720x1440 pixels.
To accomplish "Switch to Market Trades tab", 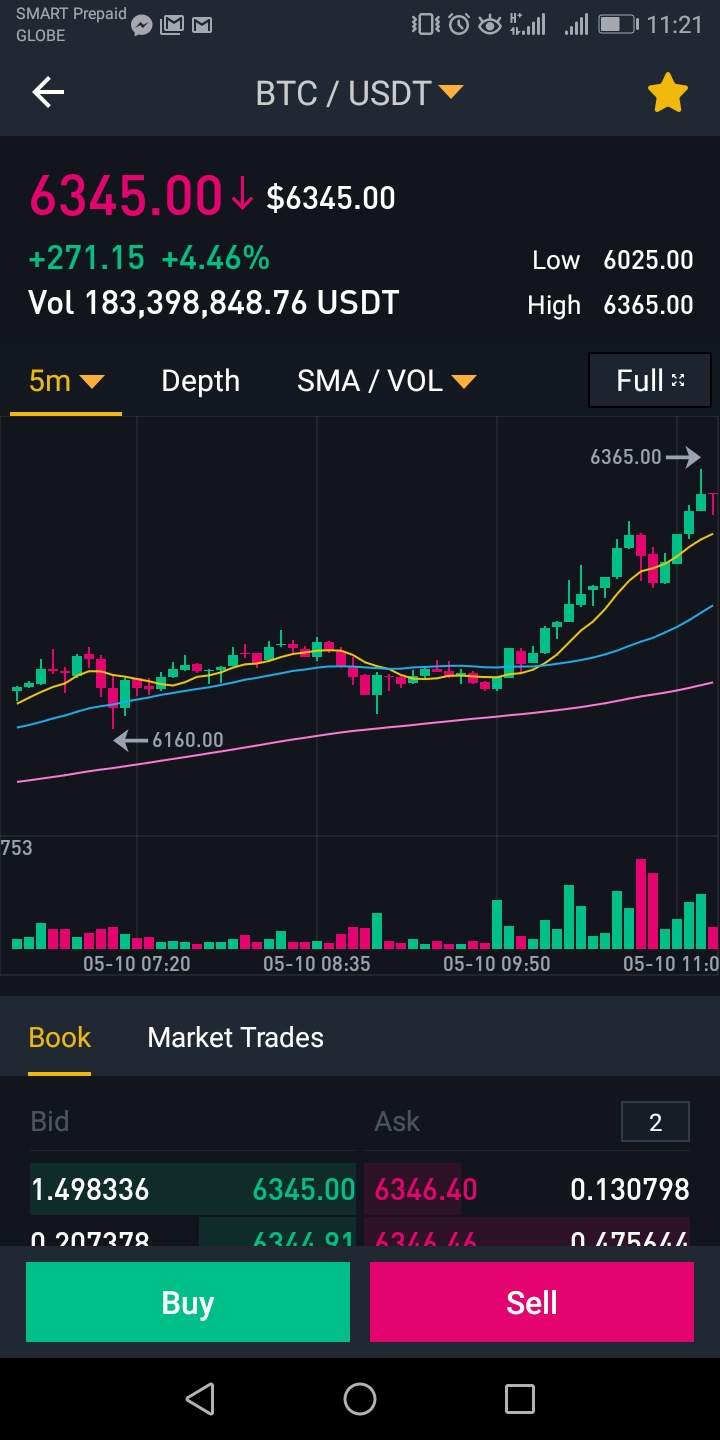I will 235,1037.
